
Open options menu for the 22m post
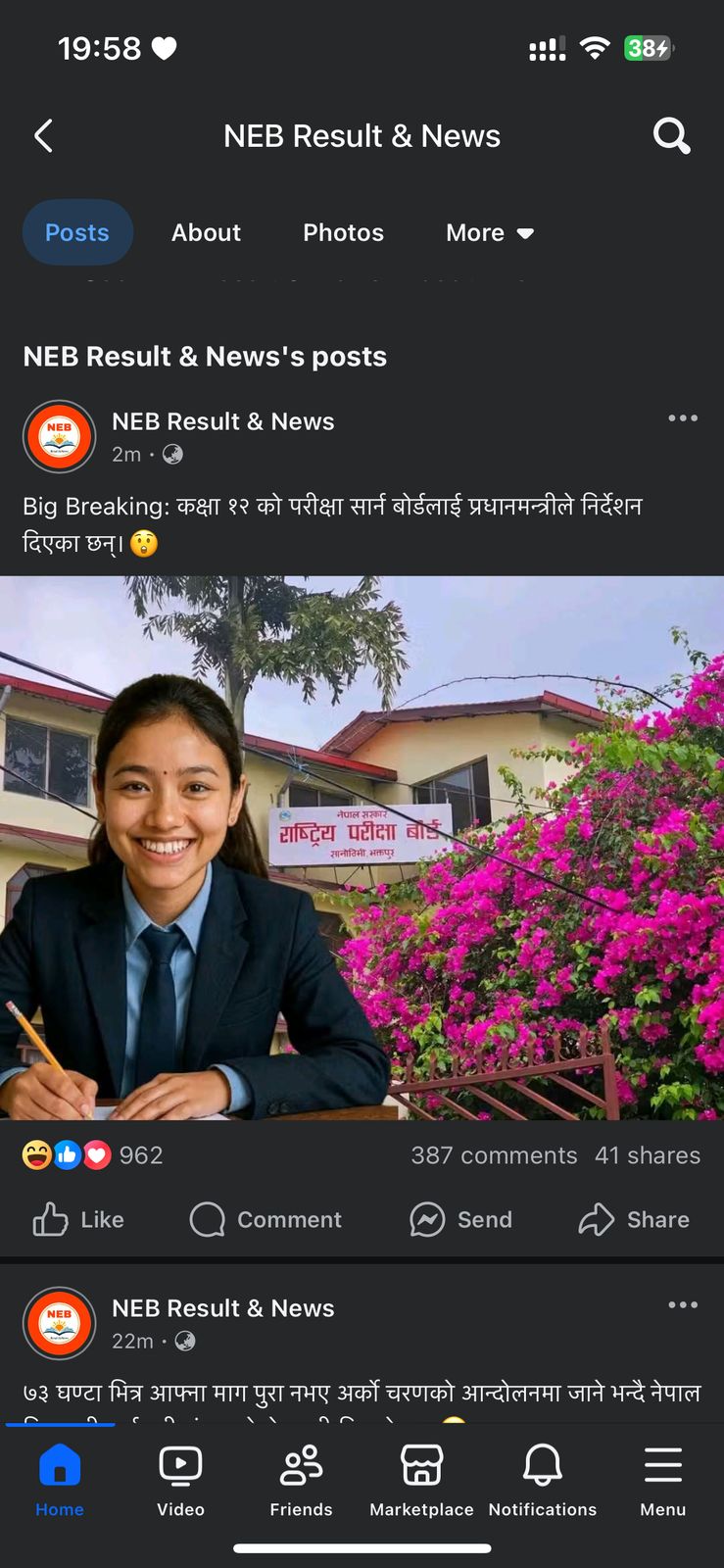pos(682,1305)
